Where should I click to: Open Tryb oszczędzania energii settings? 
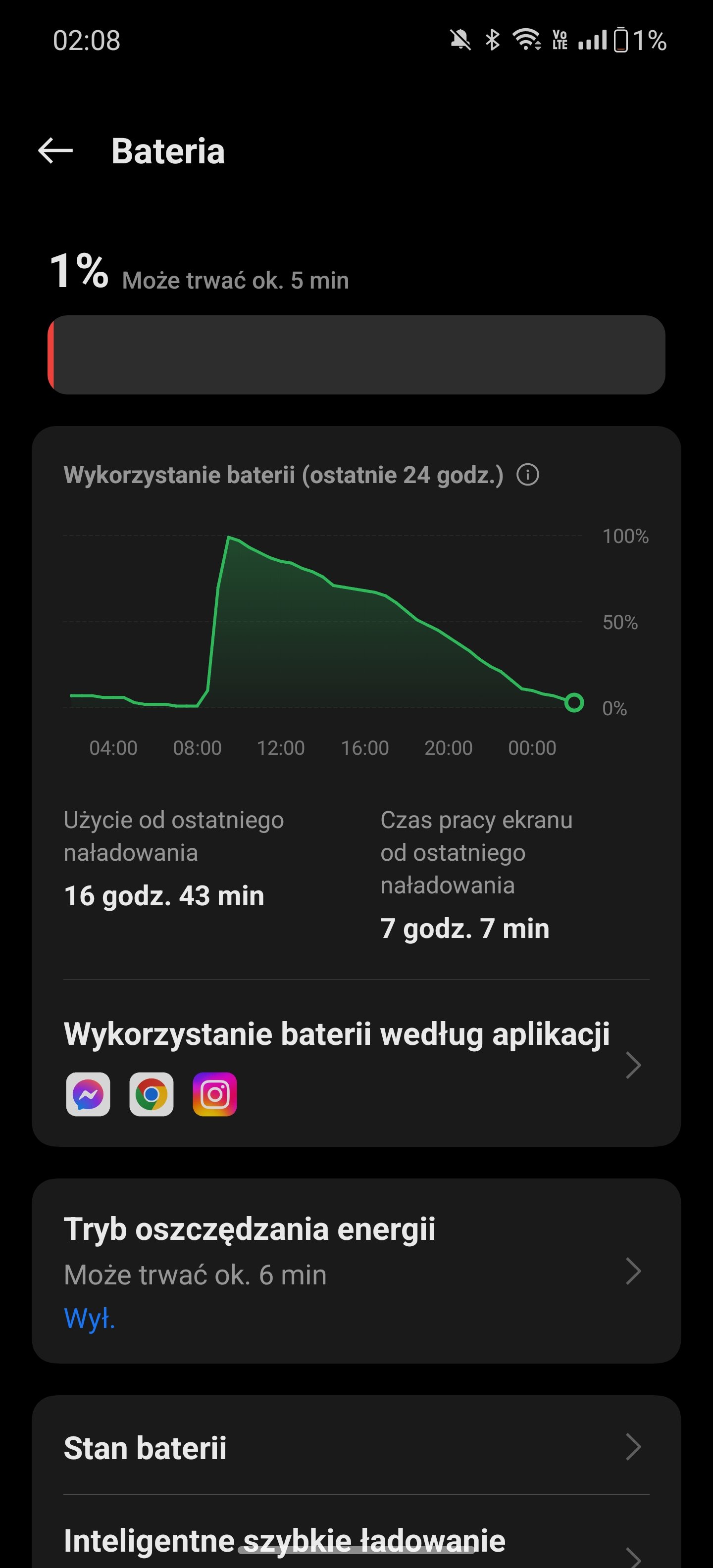[356, 1271]
